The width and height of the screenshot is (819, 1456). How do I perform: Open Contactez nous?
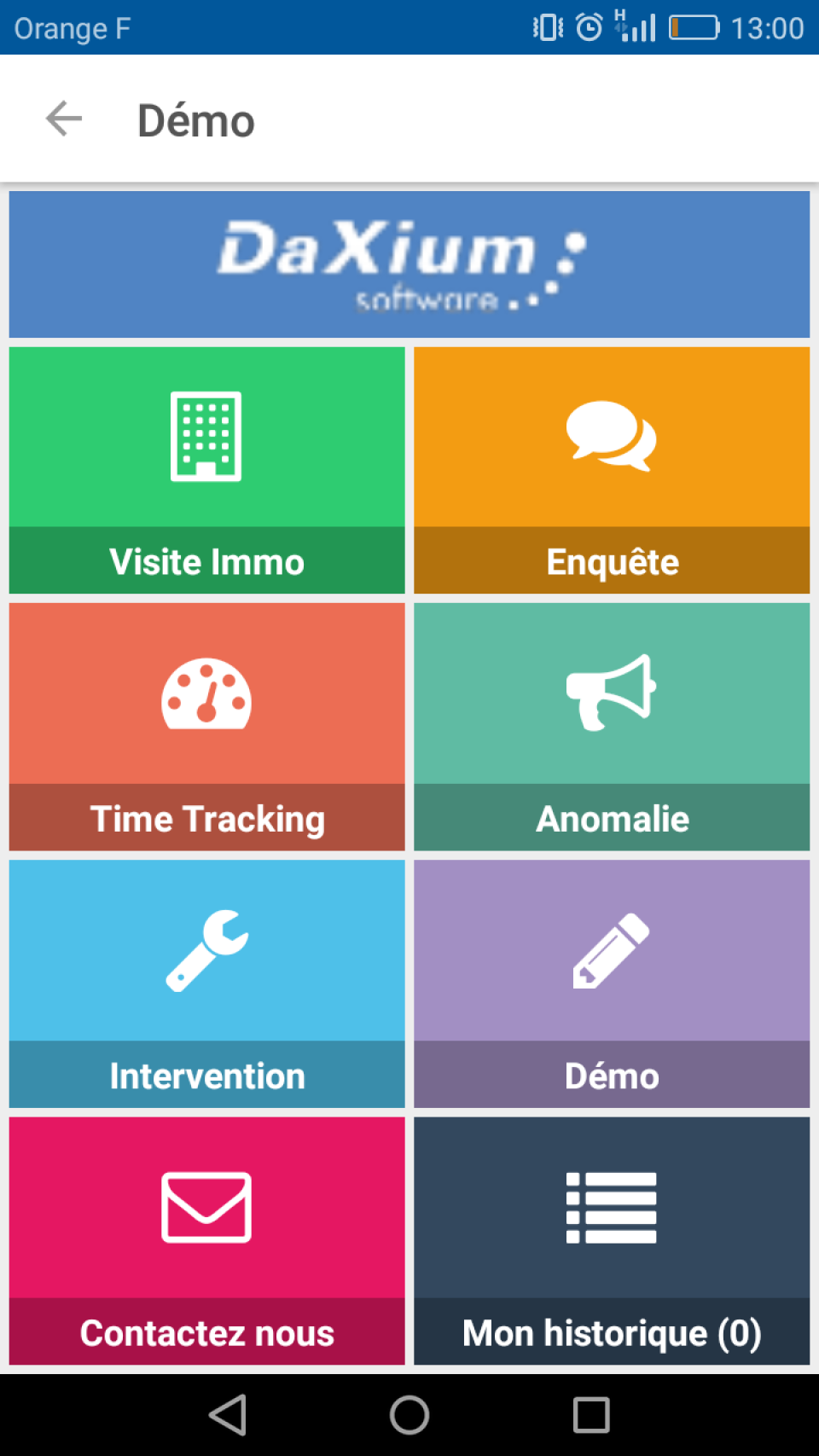[206, 1240]
